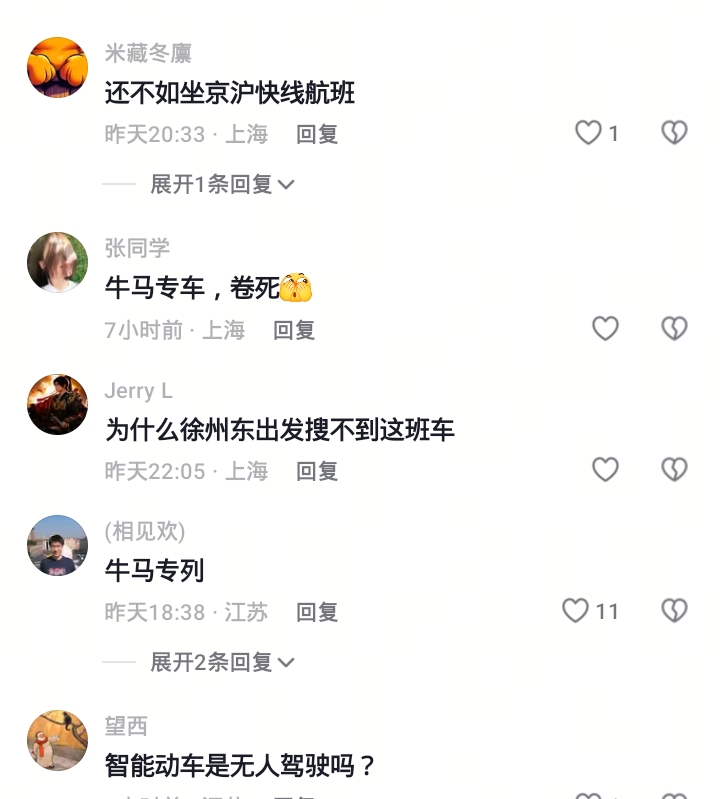Reply to (相见欢)'s comment
The width and height of the screenshot is (720, 799).
[317, 612]
